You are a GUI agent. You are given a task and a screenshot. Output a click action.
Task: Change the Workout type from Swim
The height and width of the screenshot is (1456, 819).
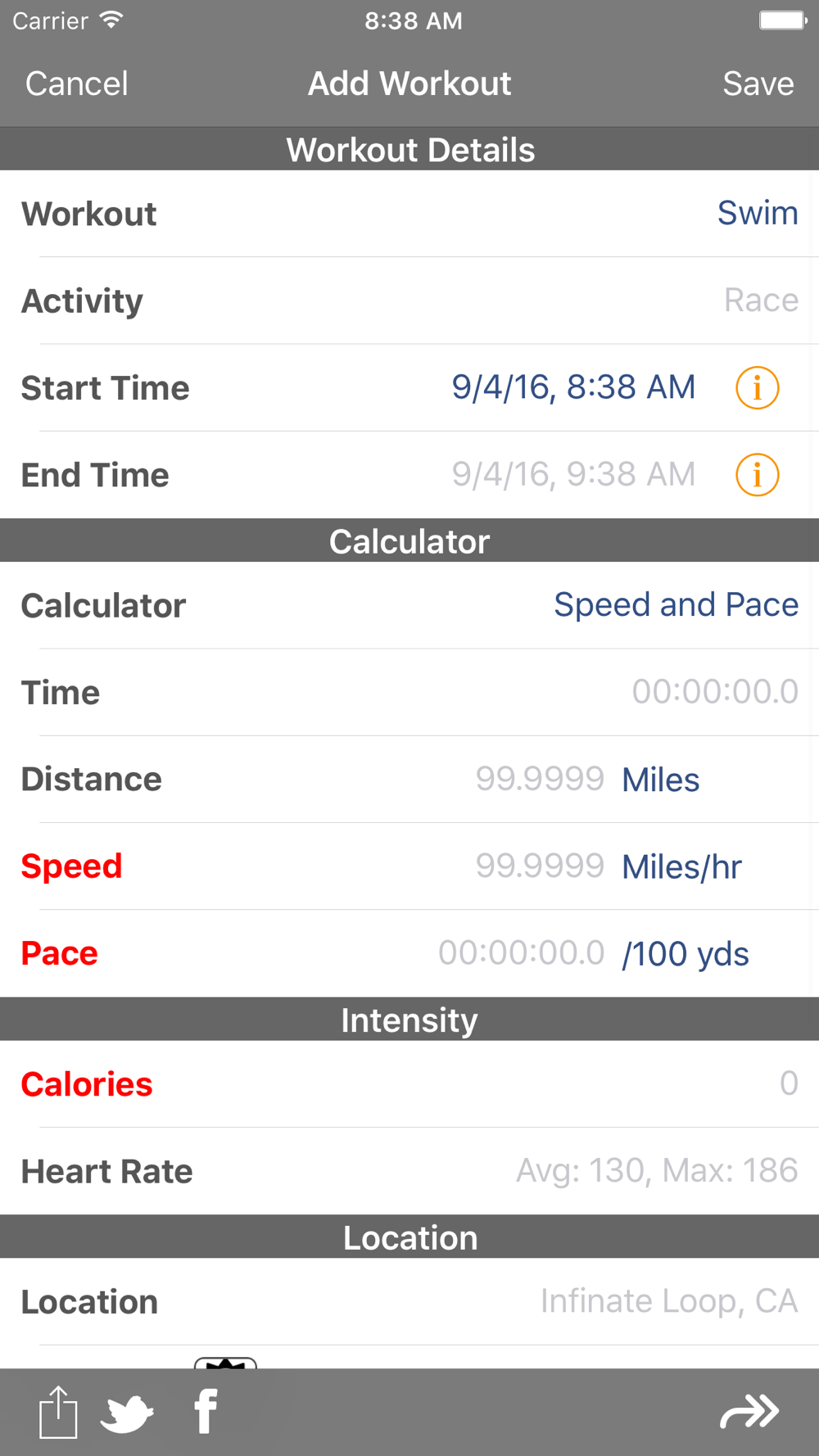[758, 213]
